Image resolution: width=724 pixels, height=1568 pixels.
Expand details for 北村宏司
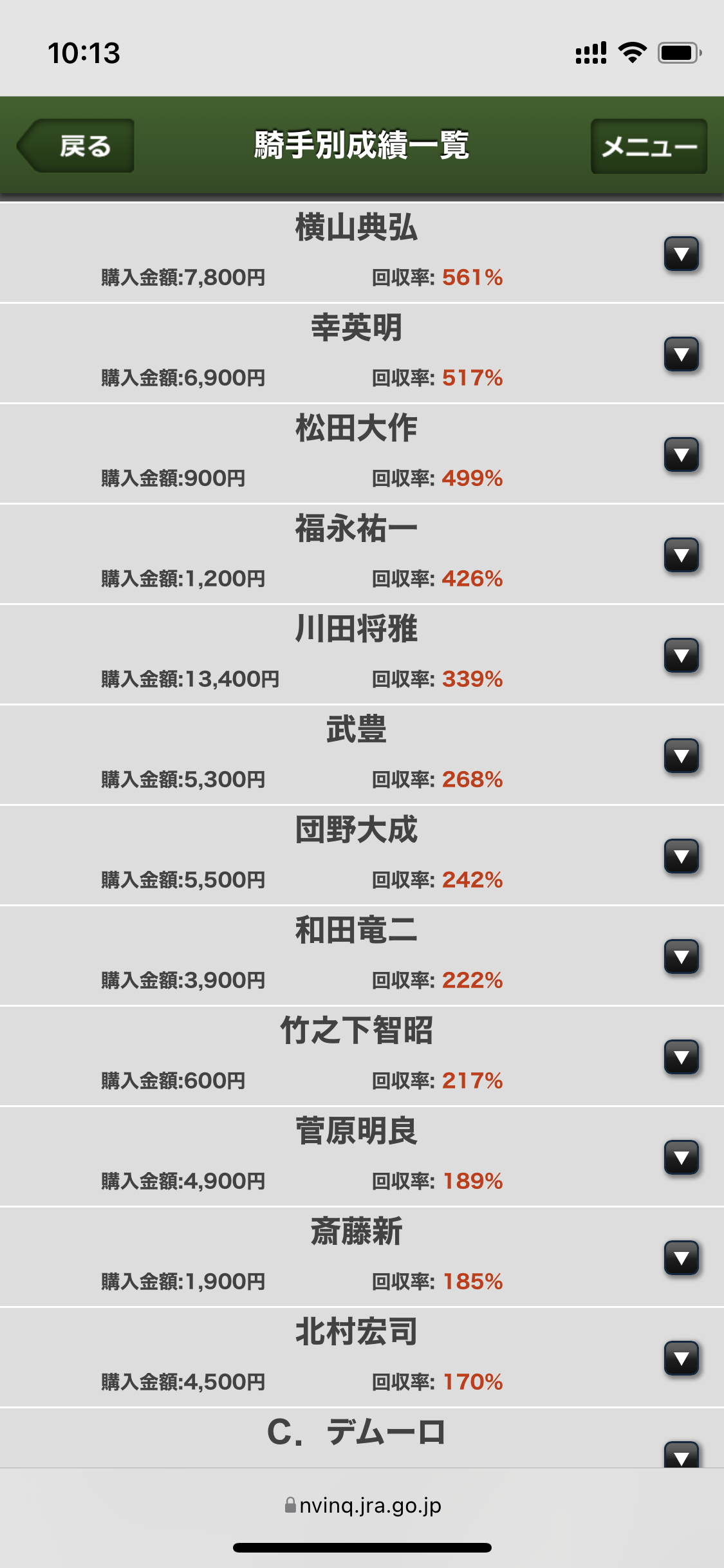pyautogui.click(x=682, y=1359)
